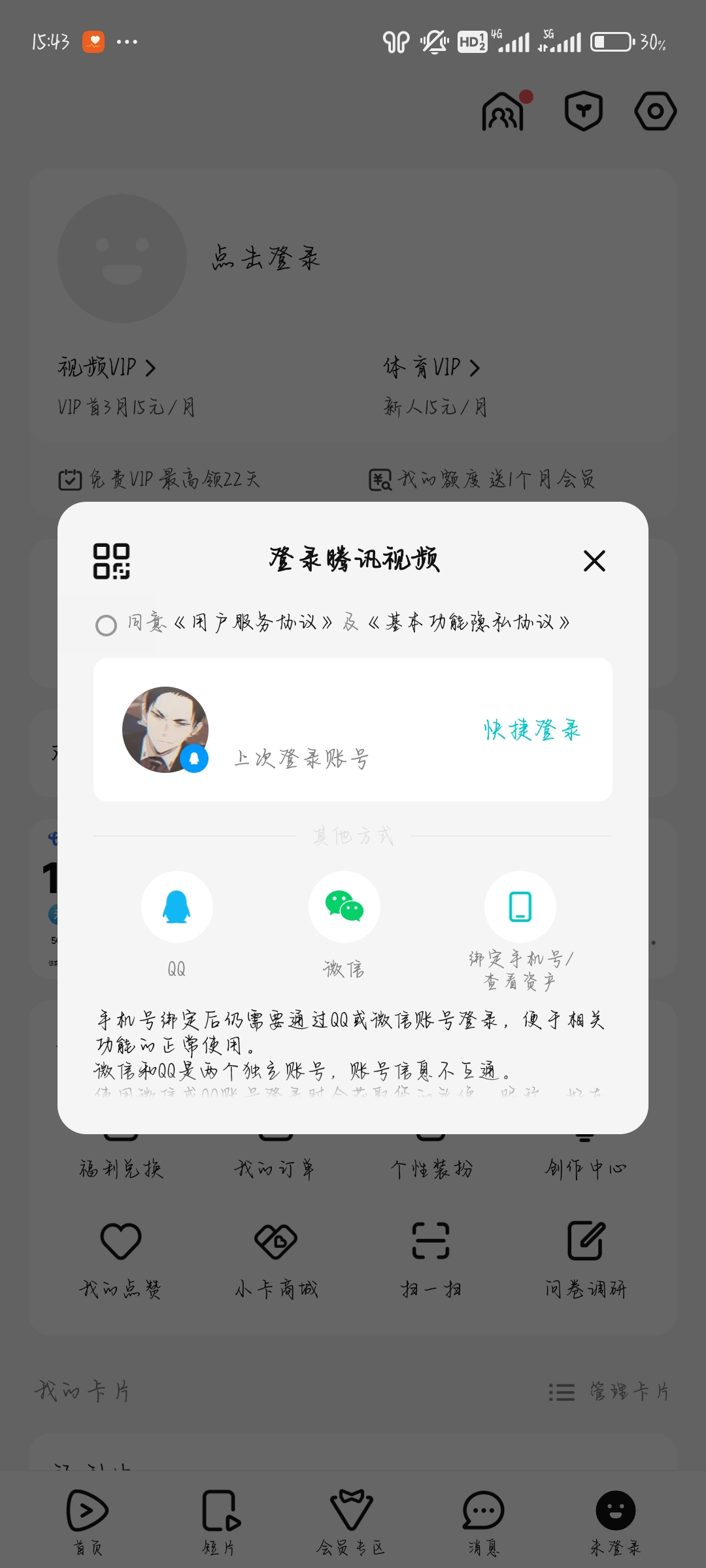The image size is (706, 1568).
Task: Log in with QQ
Action: pyautogui.click(x=176, y=907)
